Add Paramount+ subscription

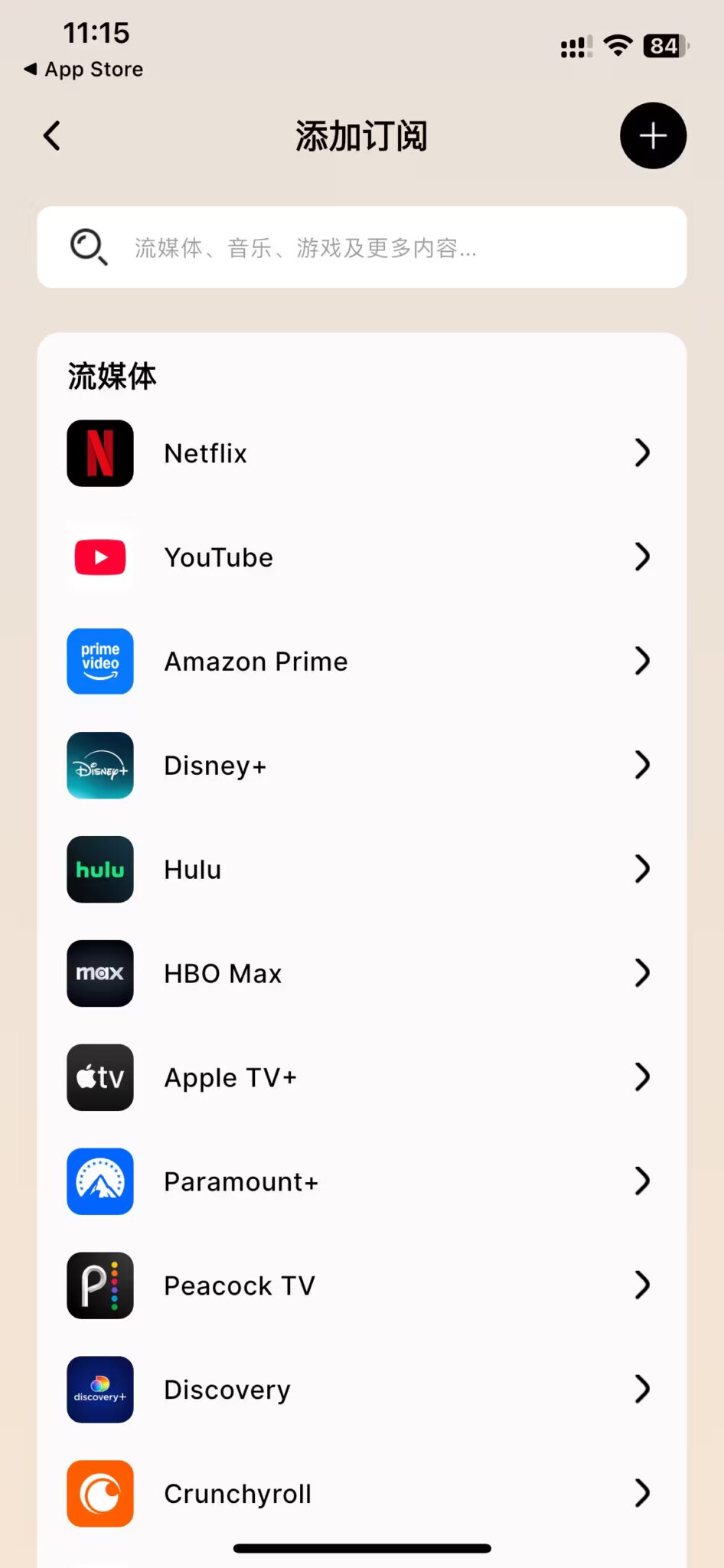pyautogui.click(x=361, y=1181)
